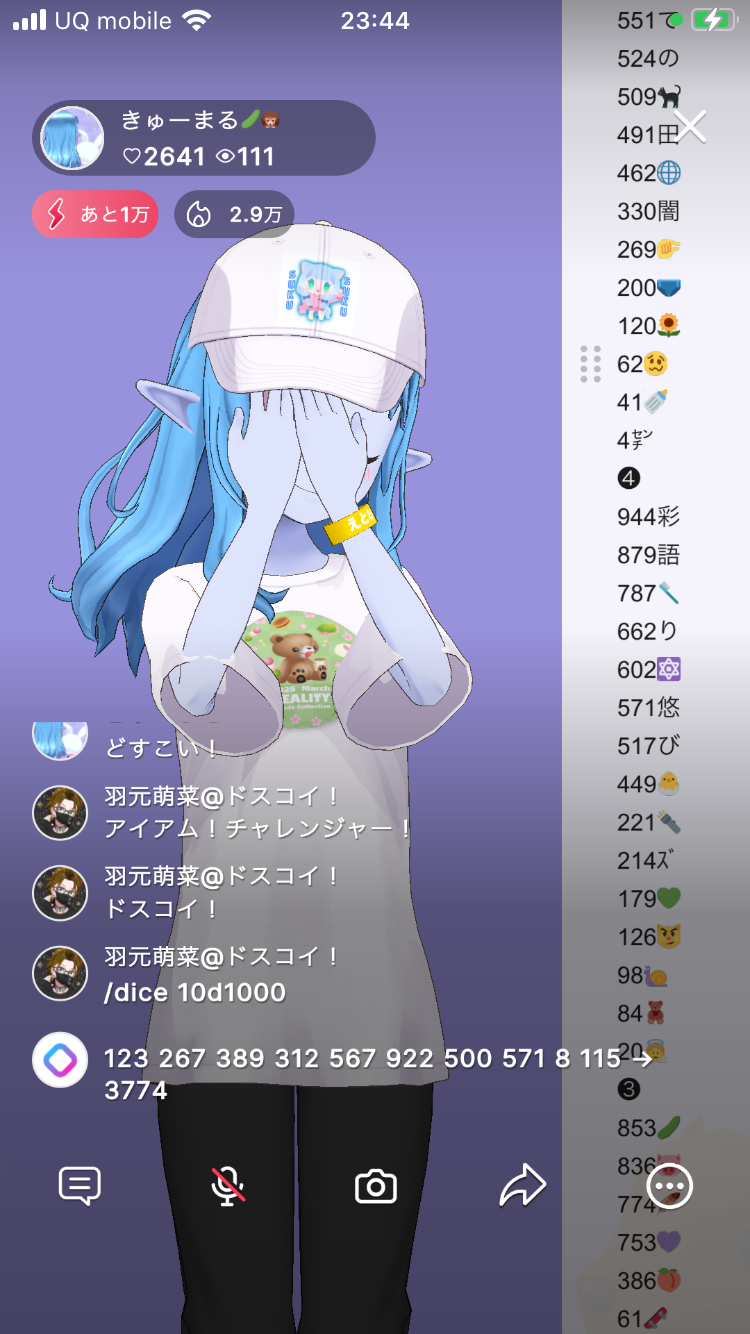Tap the あと1万 pink lightning badge

[95, 214]
